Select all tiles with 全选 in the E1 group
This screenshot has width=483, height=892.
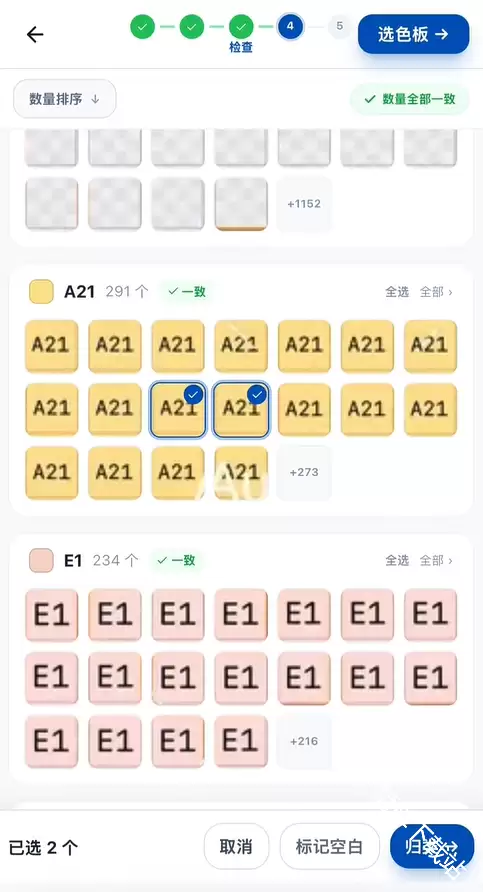[x=397, y=560]
